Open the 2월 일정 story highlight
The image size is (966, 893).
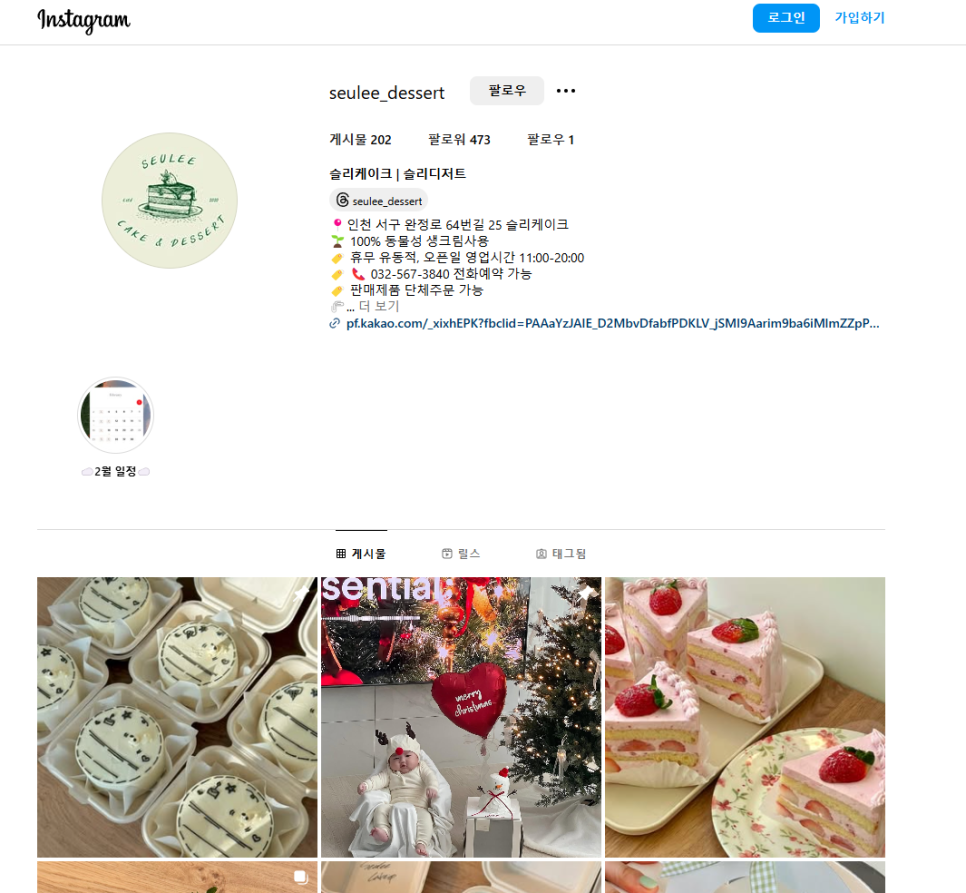116,415
